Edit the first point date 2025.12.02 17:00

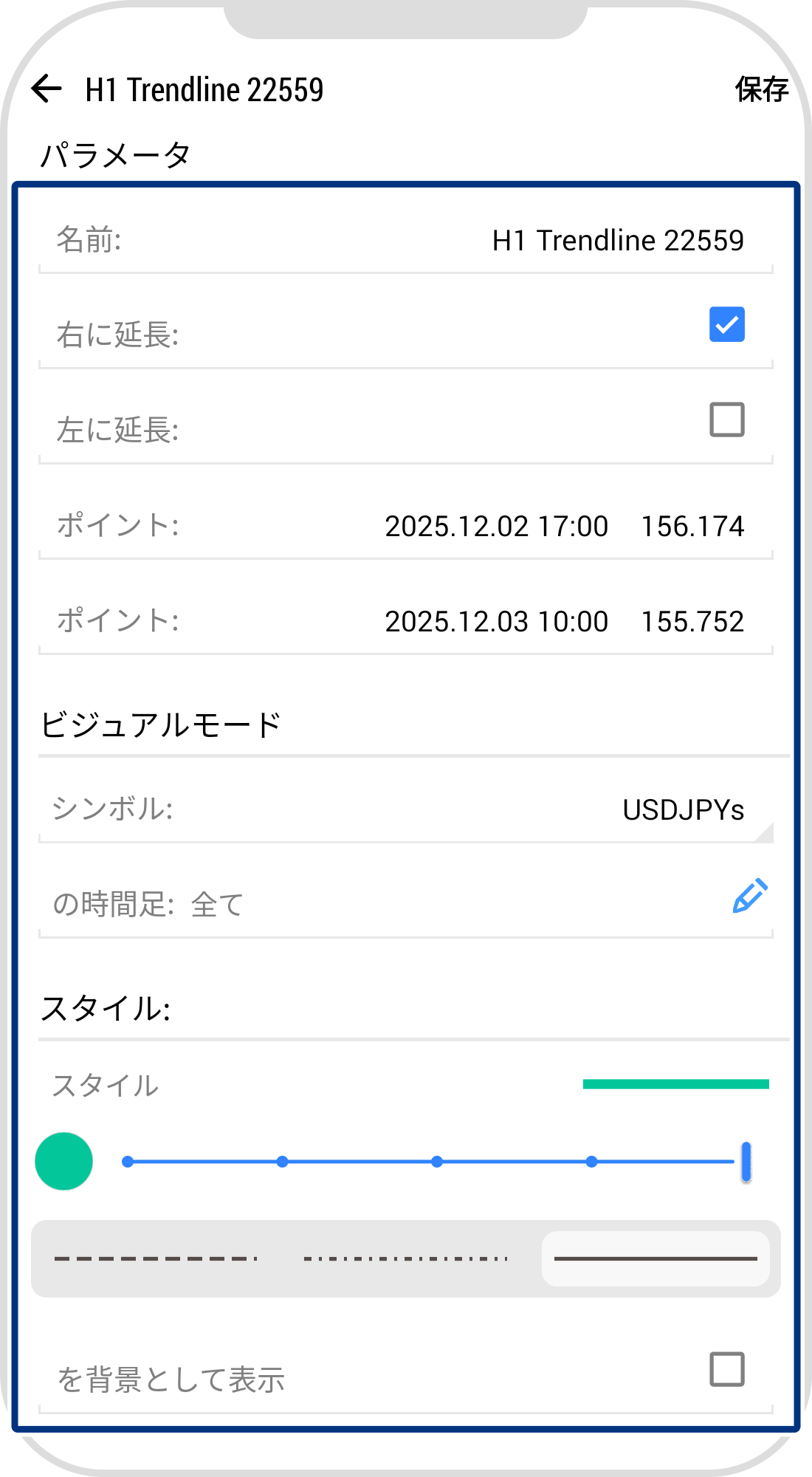(x=496, y=527)
